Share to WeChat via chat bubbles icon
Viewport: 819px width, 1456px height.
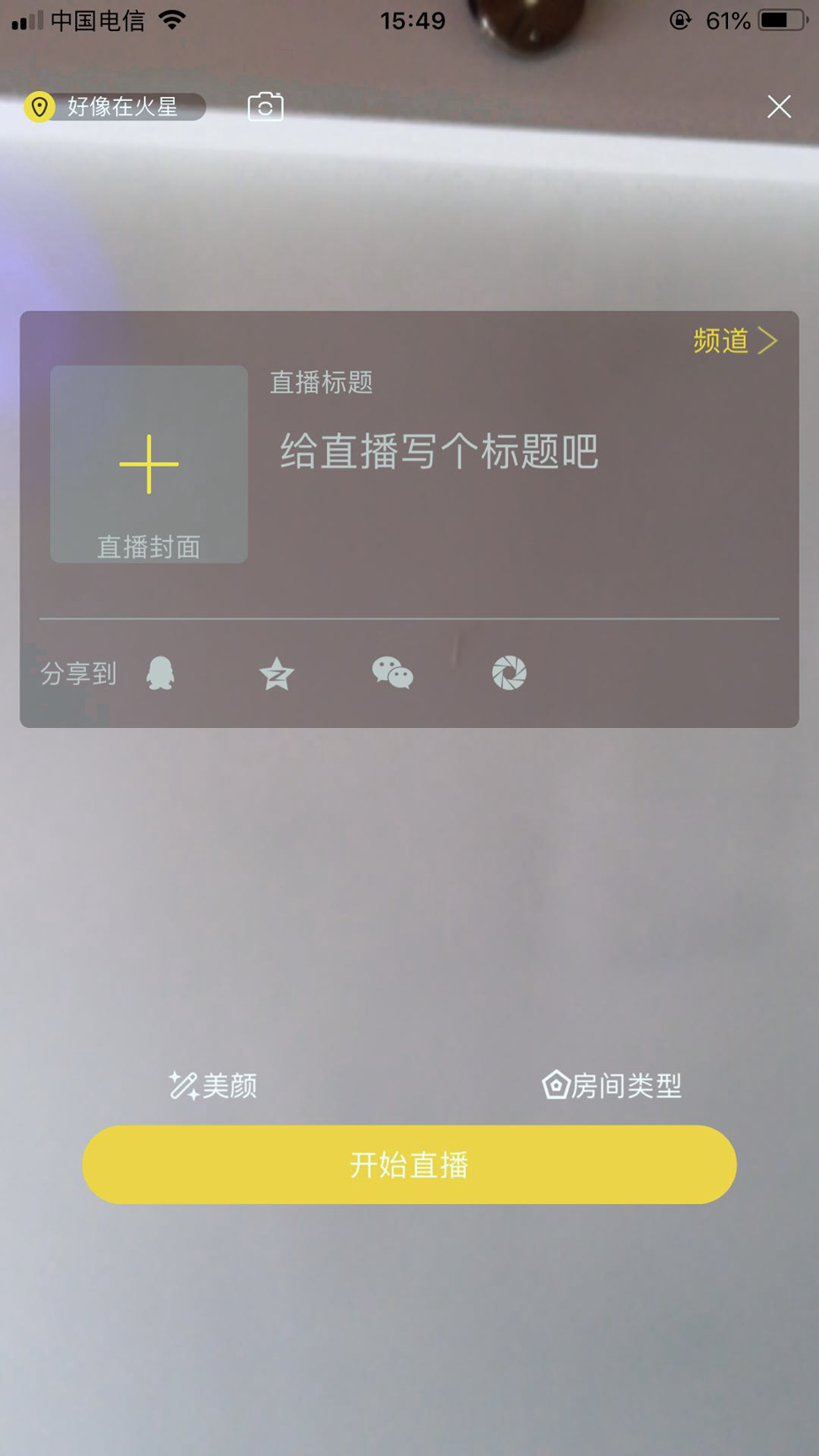click(x=393, y=673)
